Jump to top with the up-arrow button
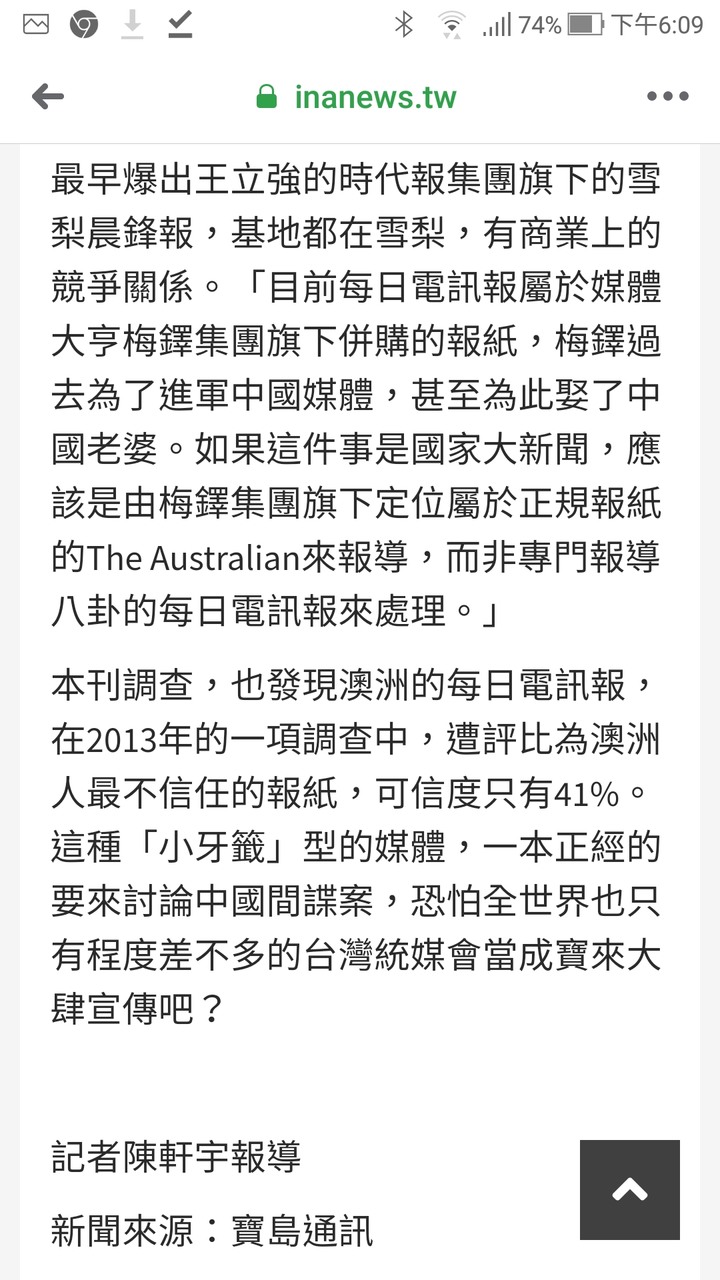 click(630, 1190)
